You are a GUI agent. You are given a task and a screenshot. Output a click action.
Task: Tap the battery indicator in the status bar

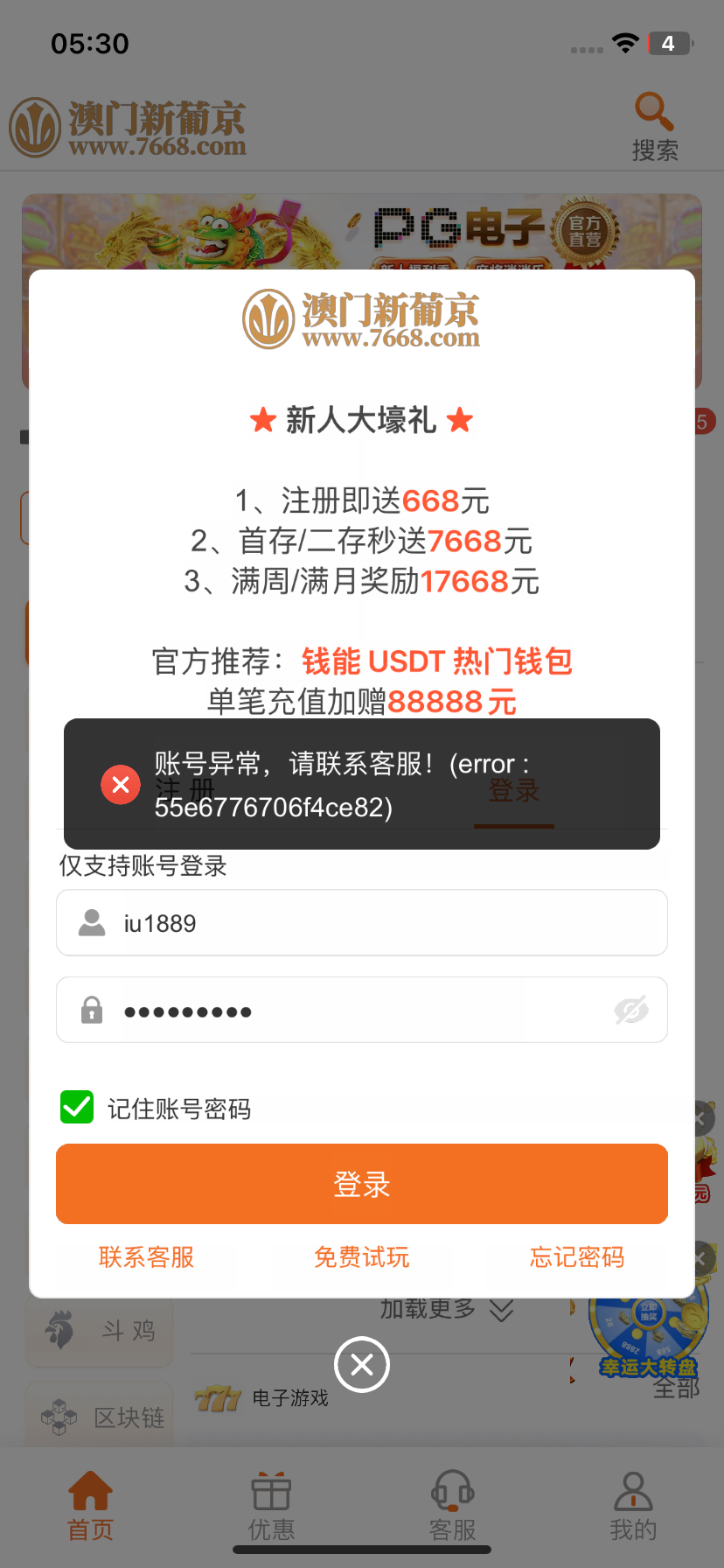pos(668,43)
